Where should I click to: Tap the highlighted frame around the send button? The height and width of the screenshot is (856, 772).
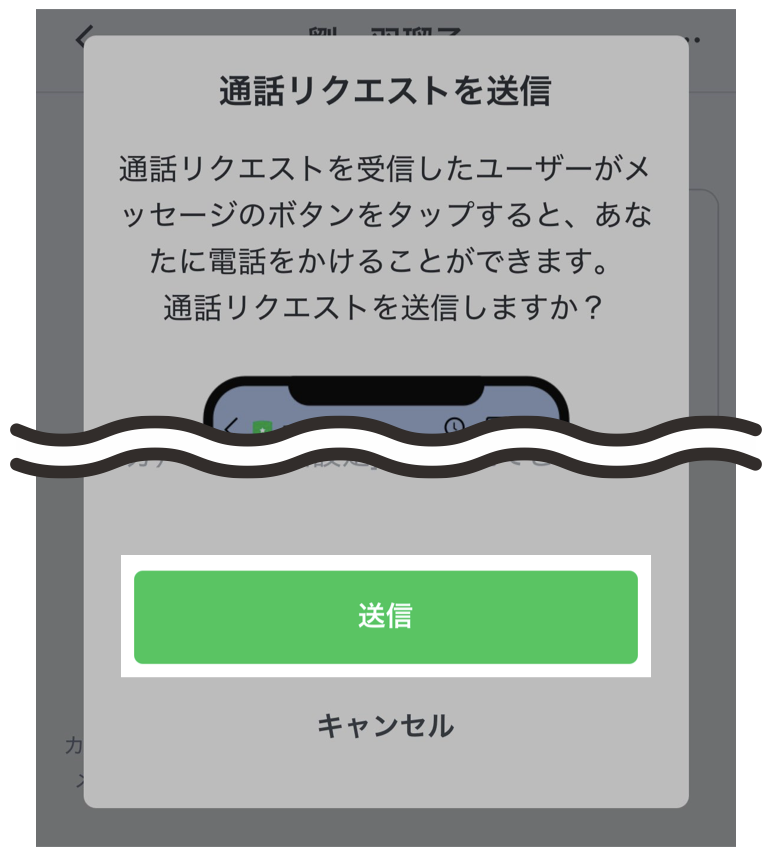coord(385,560)
